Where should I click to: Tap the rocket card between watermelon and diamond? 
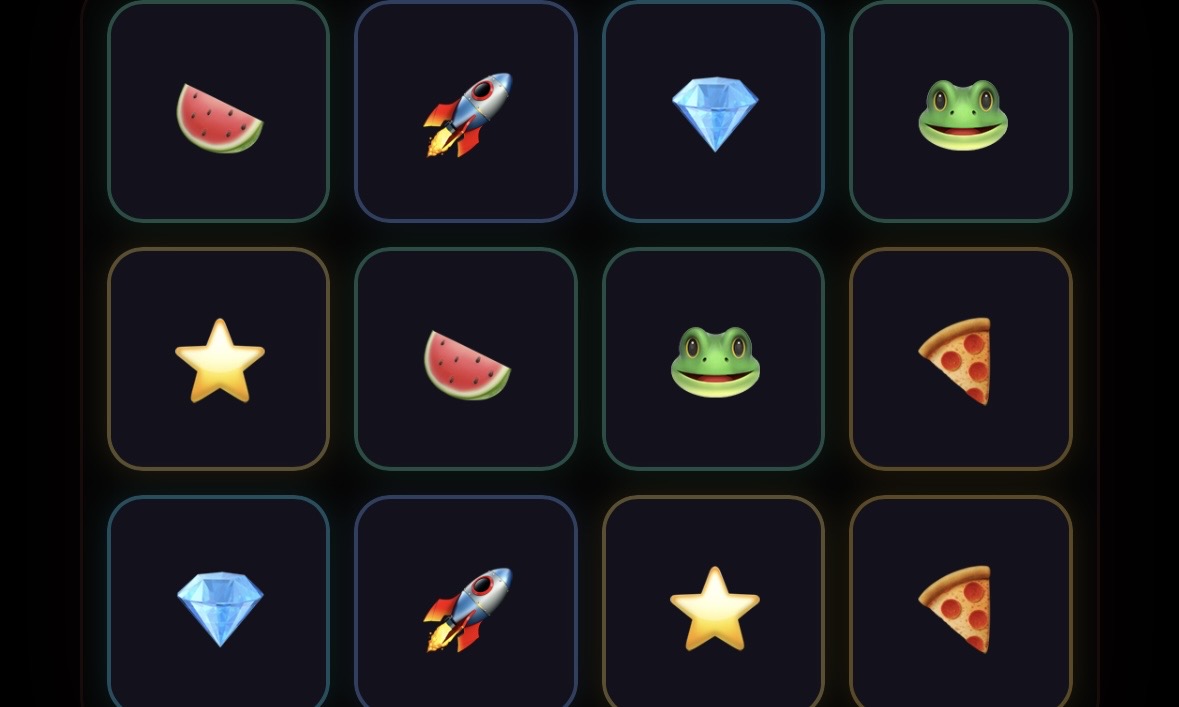point(466,111)
